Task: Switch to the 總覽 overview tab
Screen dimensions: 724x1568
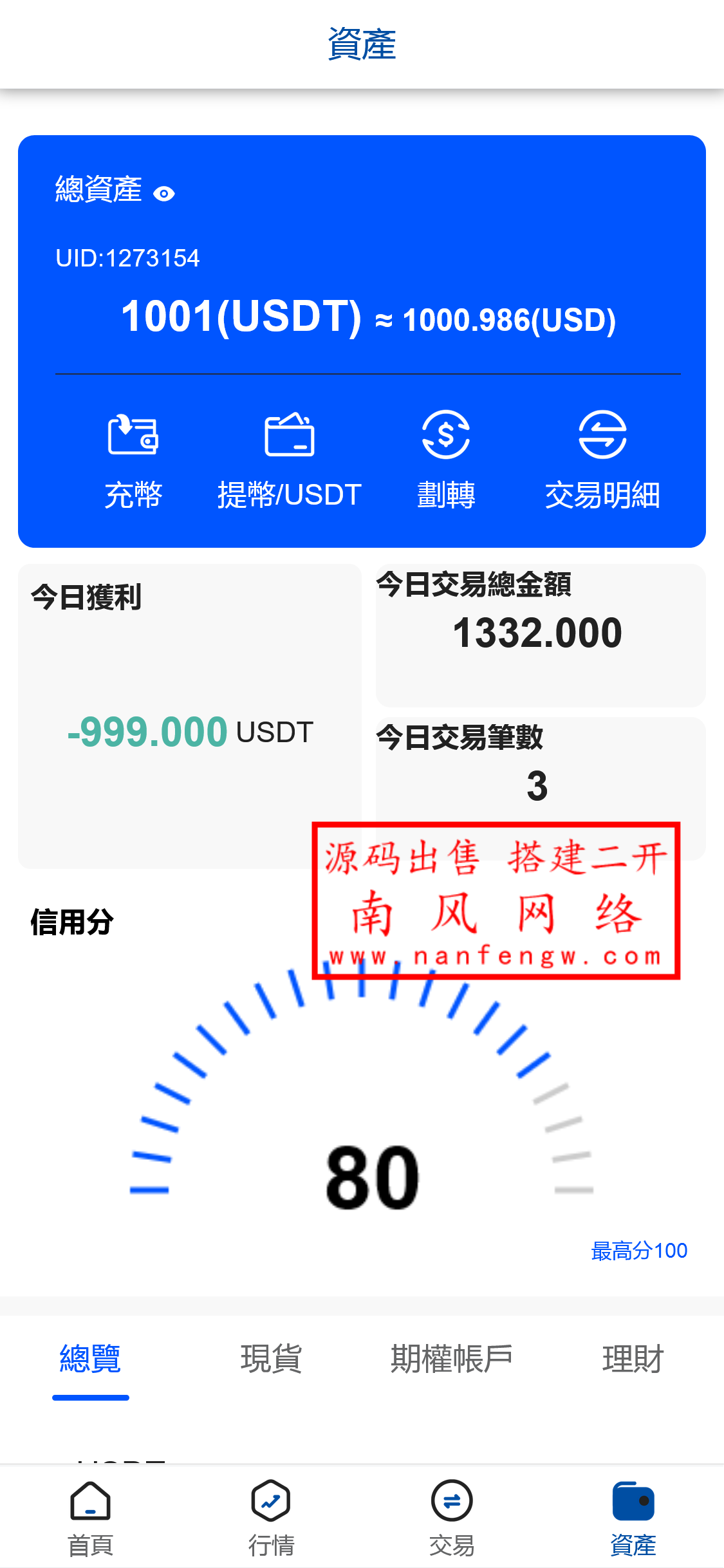Action: click(x=91, y=1359)
